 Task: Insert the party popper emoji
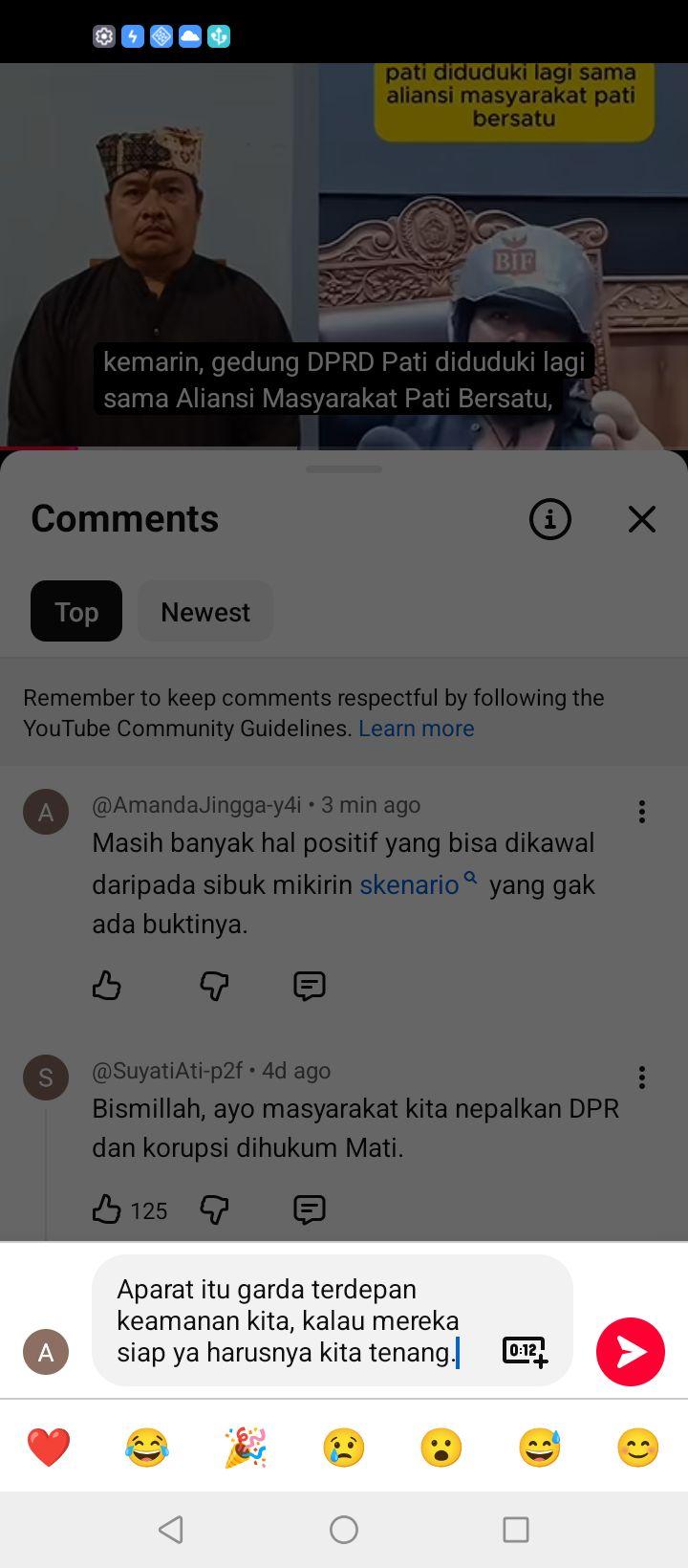[x=246, y=1448]
